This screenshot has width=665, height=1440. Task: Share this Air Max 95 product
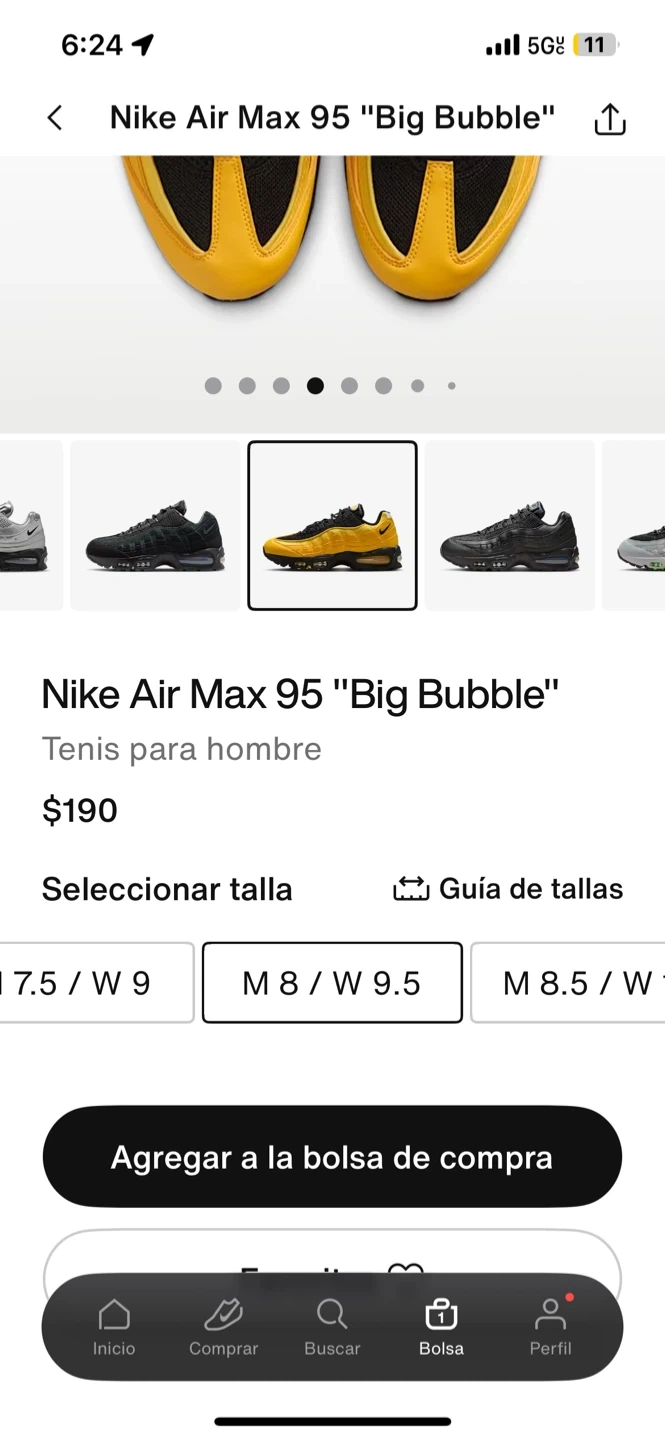610,119
